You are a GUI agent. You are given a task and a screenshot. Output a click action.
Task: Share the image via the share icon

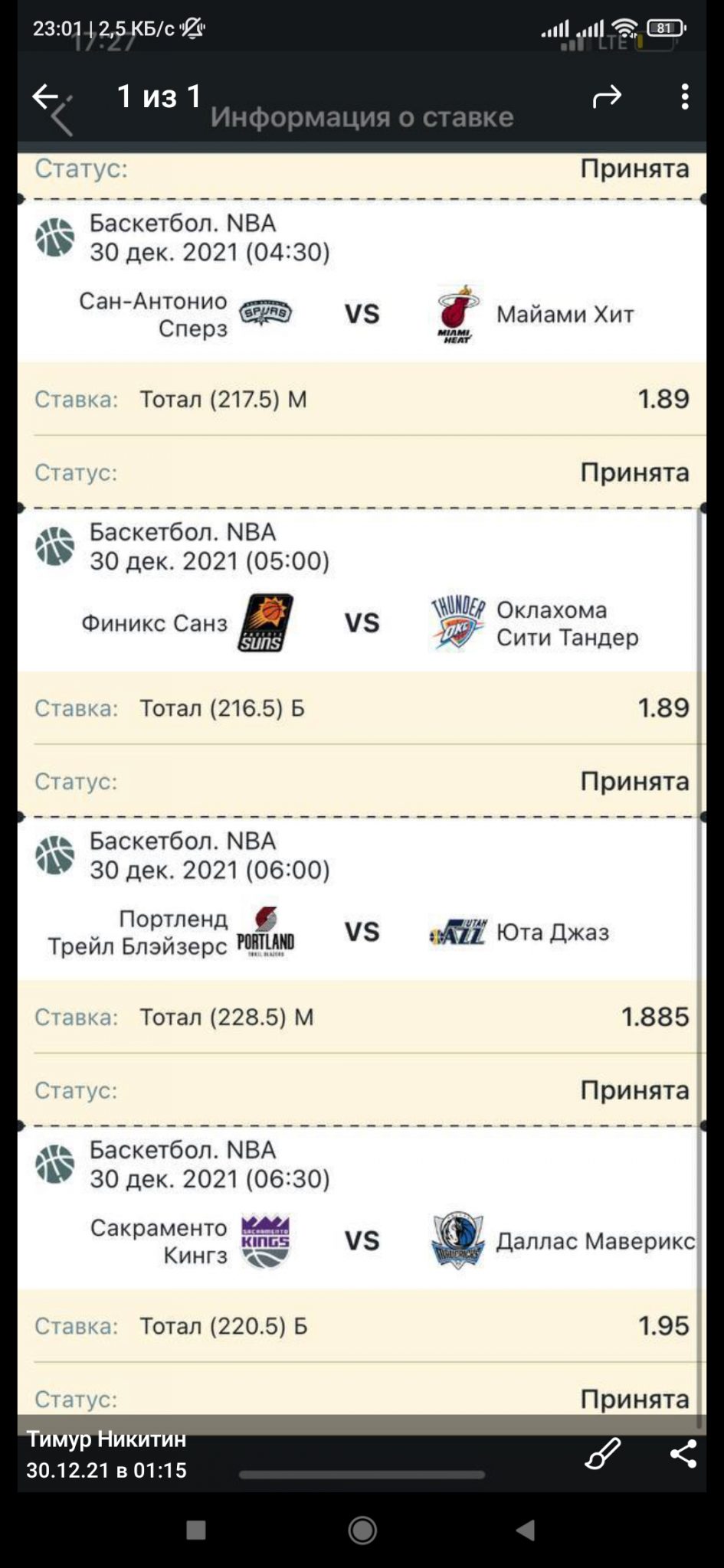point(683,1453)
